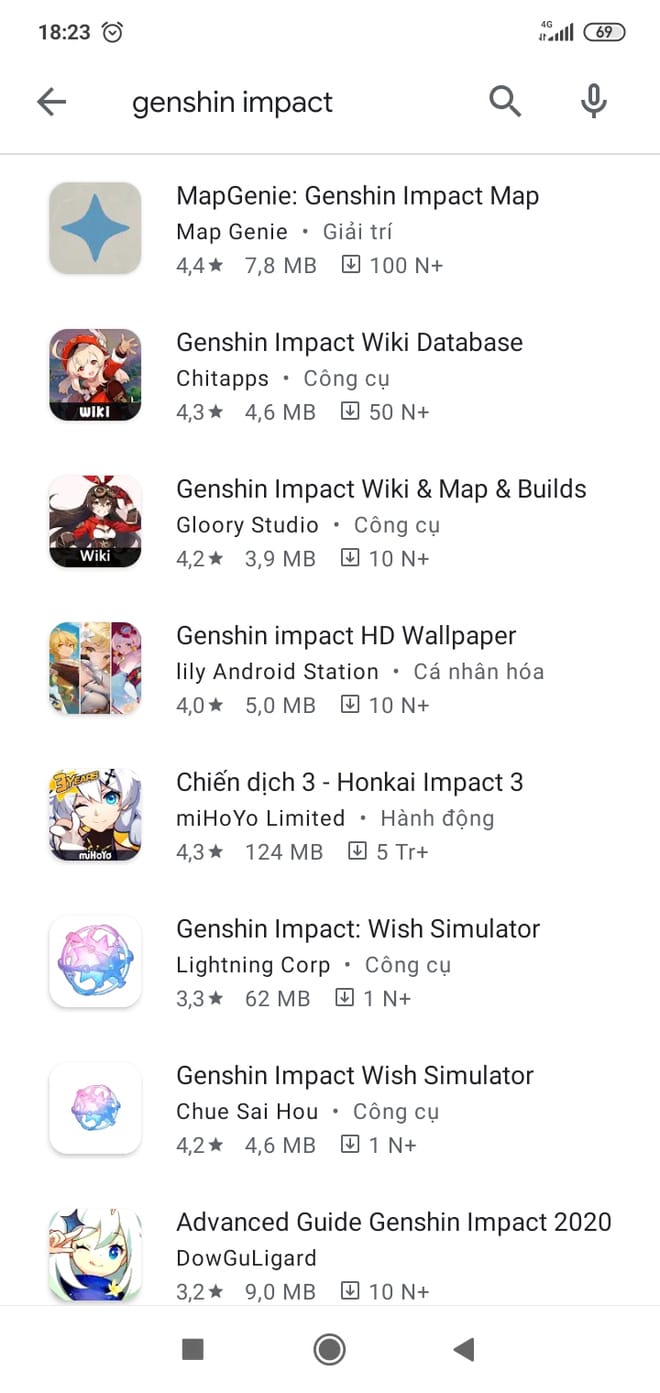The image size is (660, 1393).
Task: Tap the system home button
Action: click(x=329, y=1350)
